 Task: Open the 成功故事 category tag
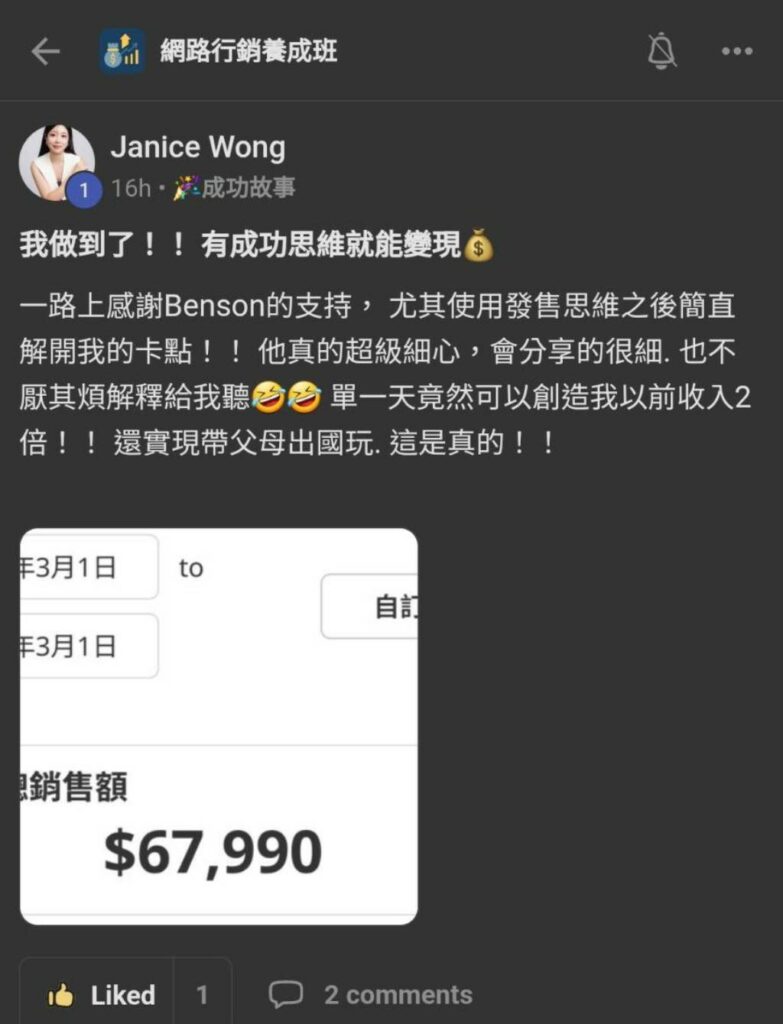pyautogui.click(x=236, y=188)
